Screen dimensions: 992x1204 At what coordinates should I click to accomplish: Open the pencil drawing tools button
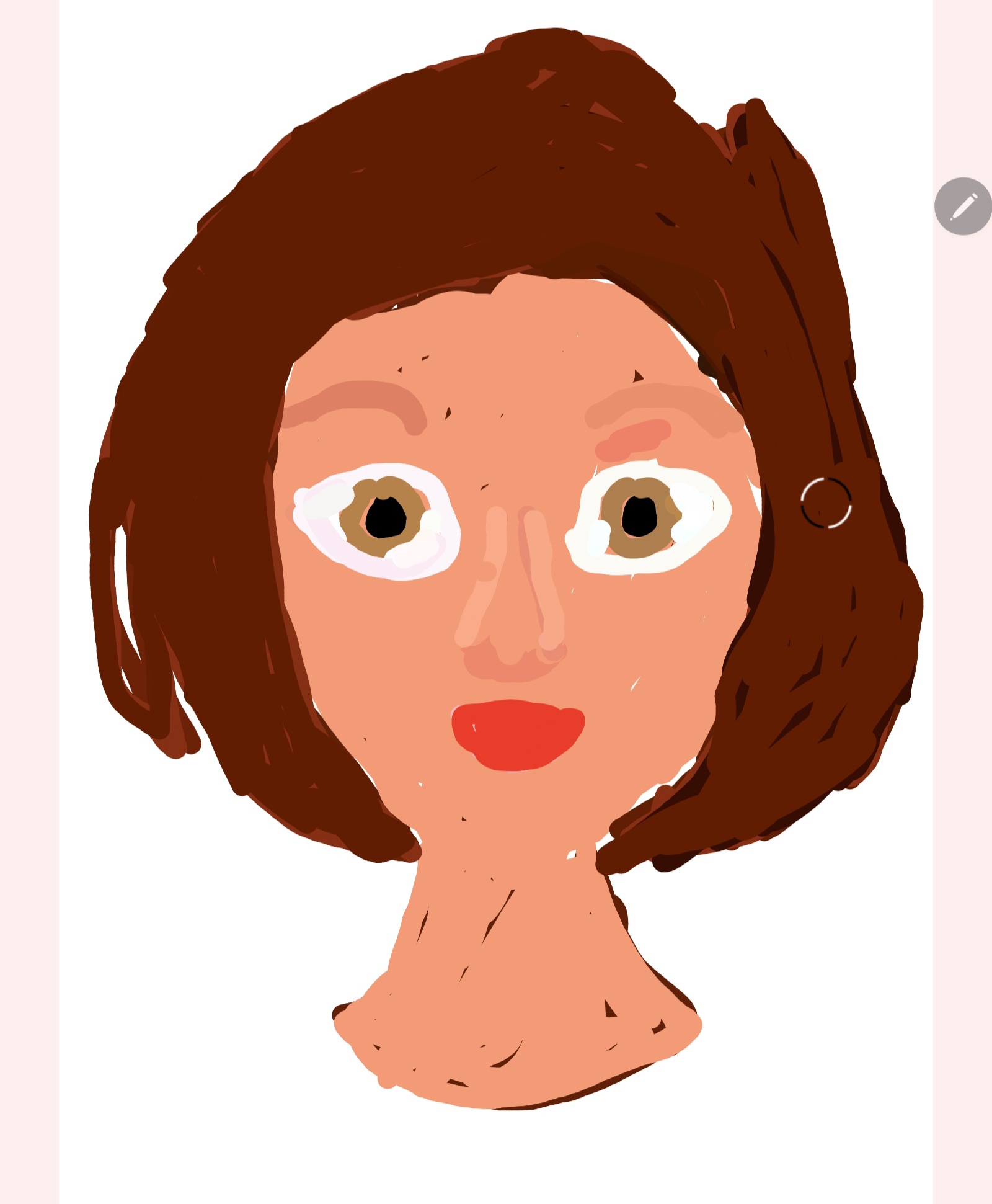click(x=963, y=207)
